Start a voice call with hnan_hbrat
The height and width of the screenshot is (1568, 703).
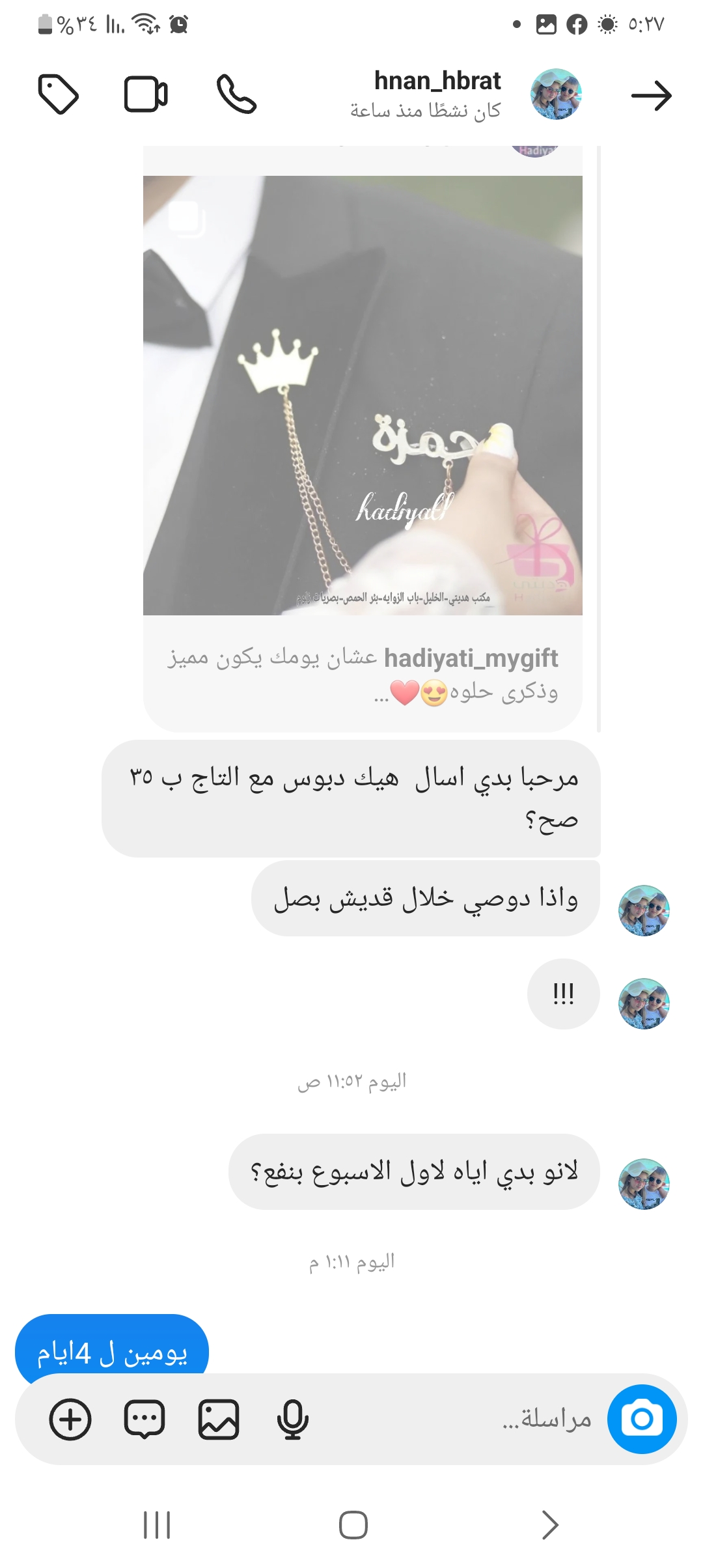236,94
